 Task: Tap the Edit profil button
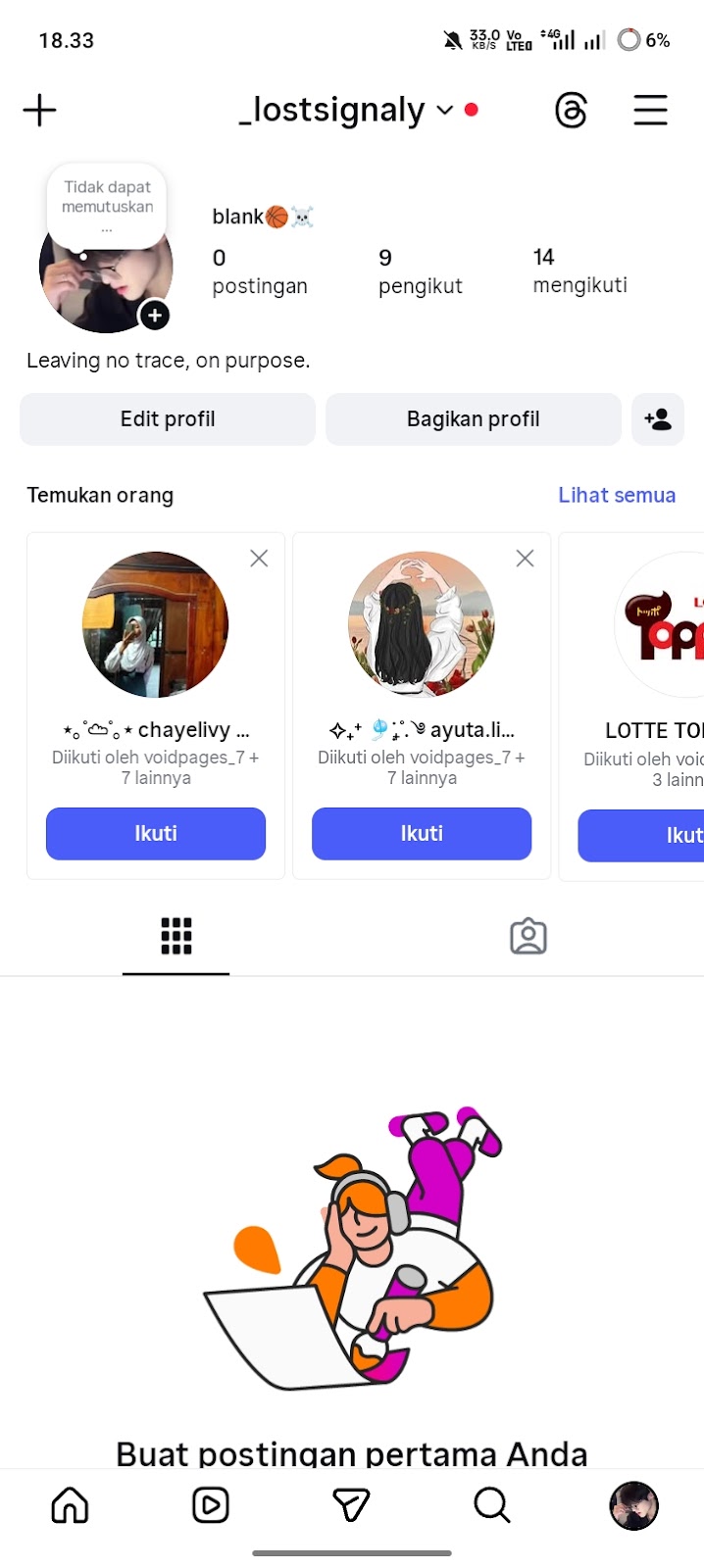168,419
